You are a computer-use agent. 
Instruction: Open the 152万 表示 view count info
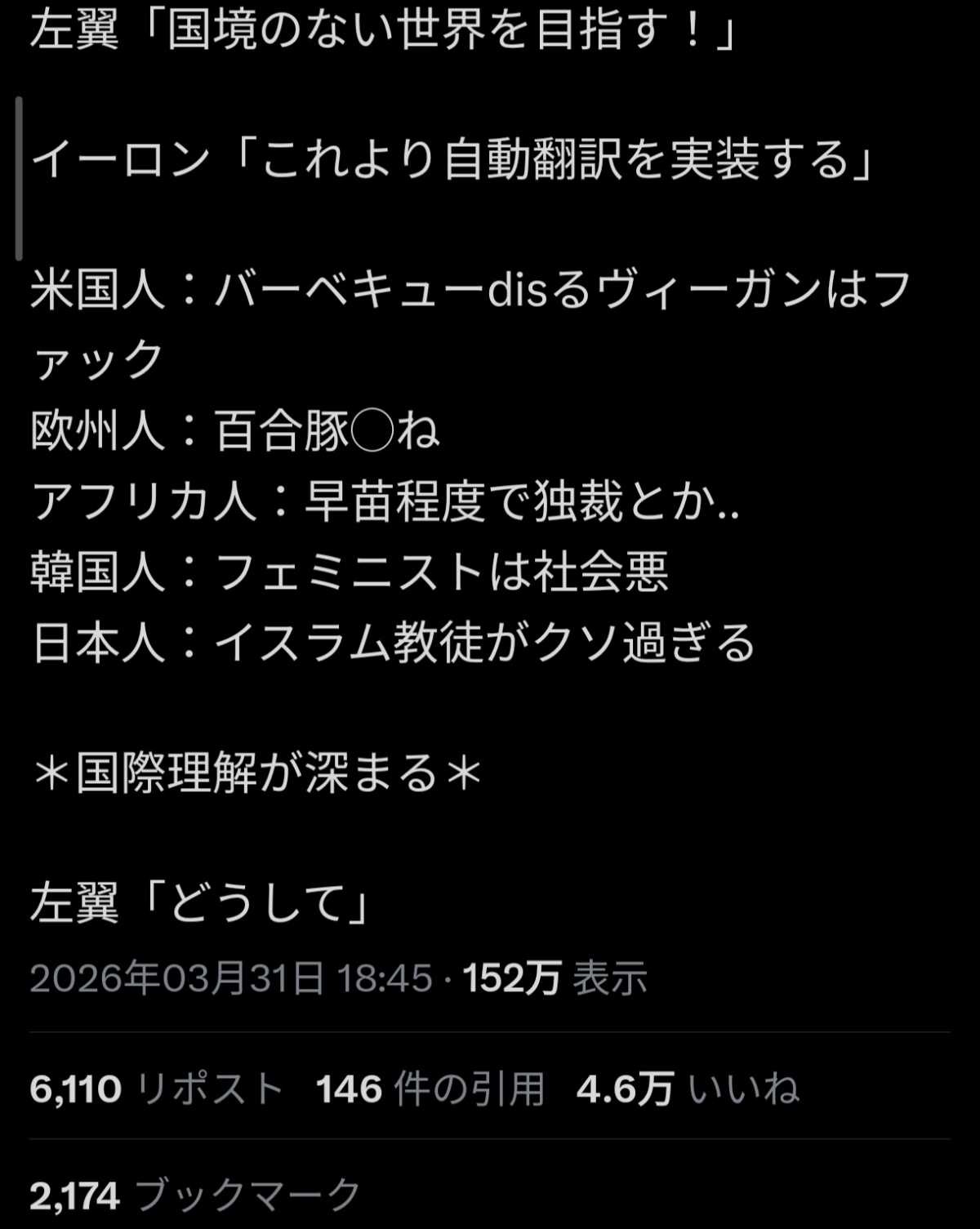(x=555, y=977)
